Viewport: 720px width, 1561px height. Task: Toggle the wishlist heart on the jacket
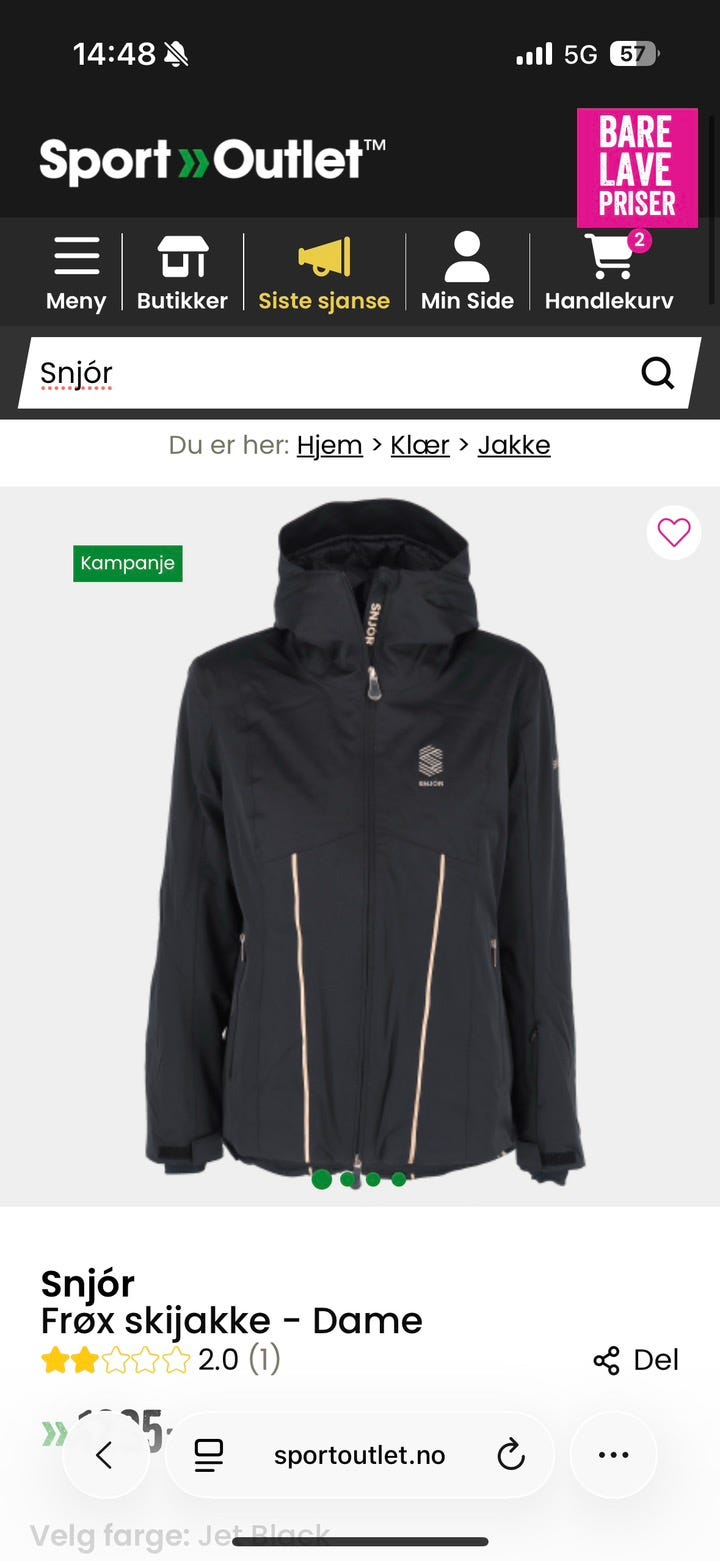click(674, 533)
